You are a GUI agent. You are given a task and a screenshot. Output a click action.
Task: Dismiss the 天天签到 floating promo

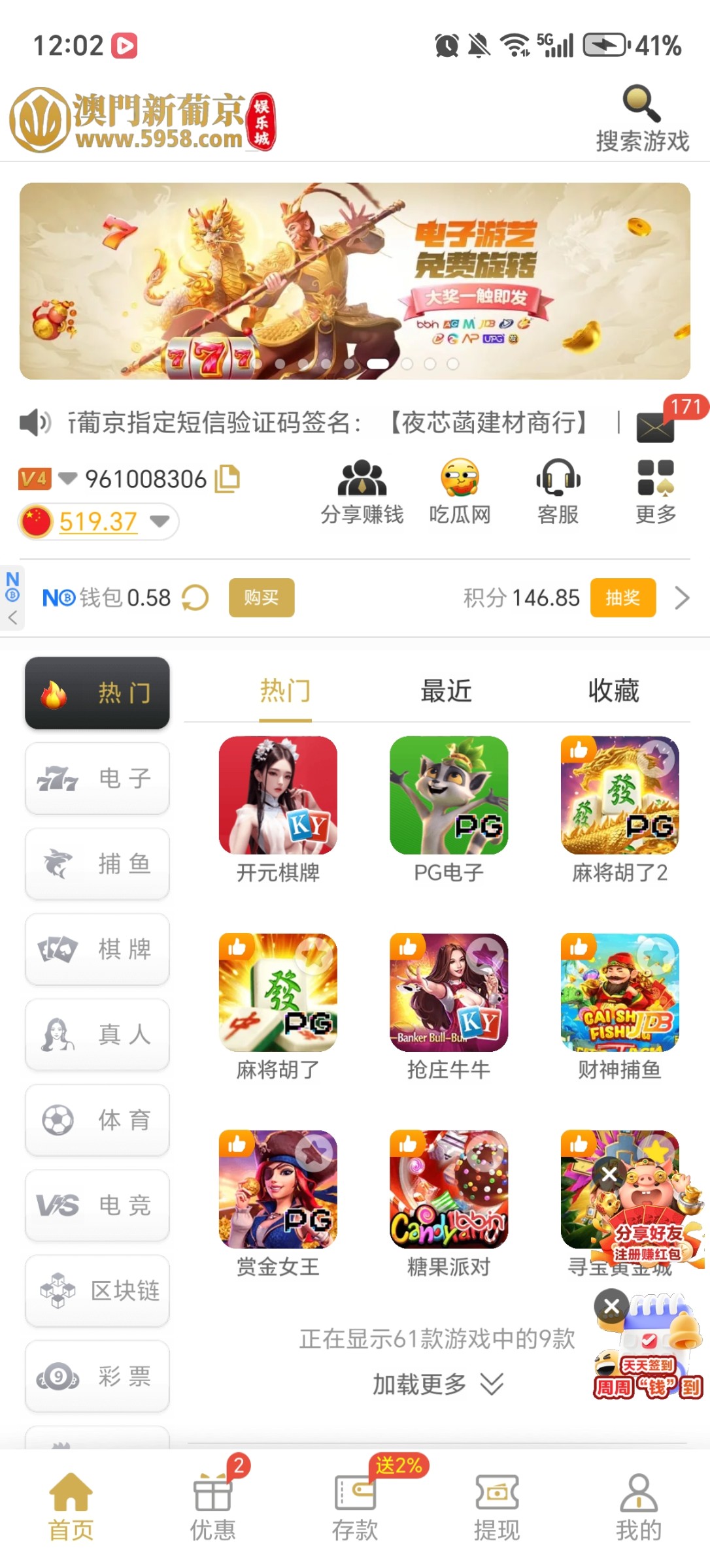(611, 1306)
